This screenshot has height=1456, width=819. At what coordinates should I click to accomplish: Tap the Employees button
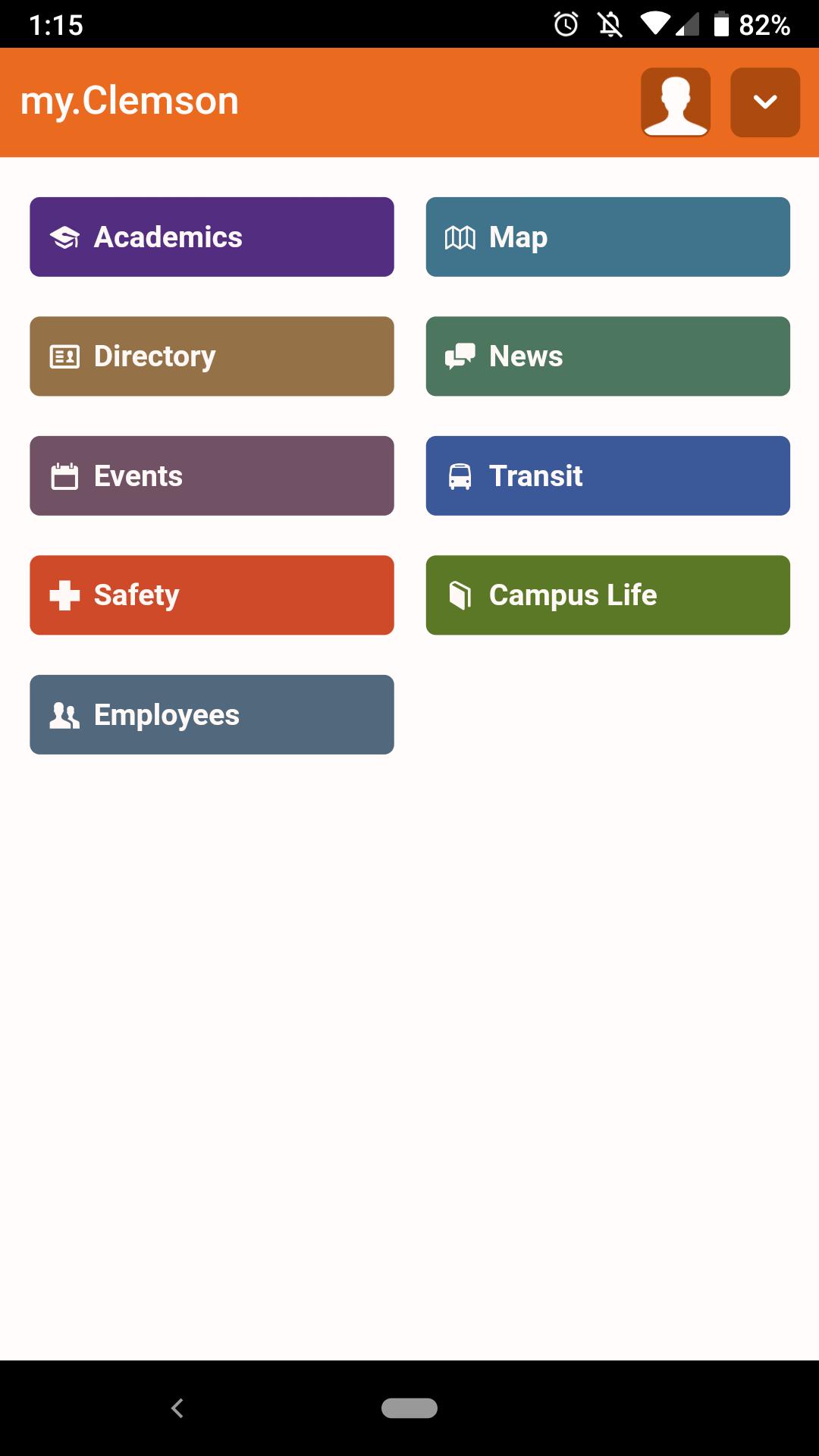coord(212,714)
